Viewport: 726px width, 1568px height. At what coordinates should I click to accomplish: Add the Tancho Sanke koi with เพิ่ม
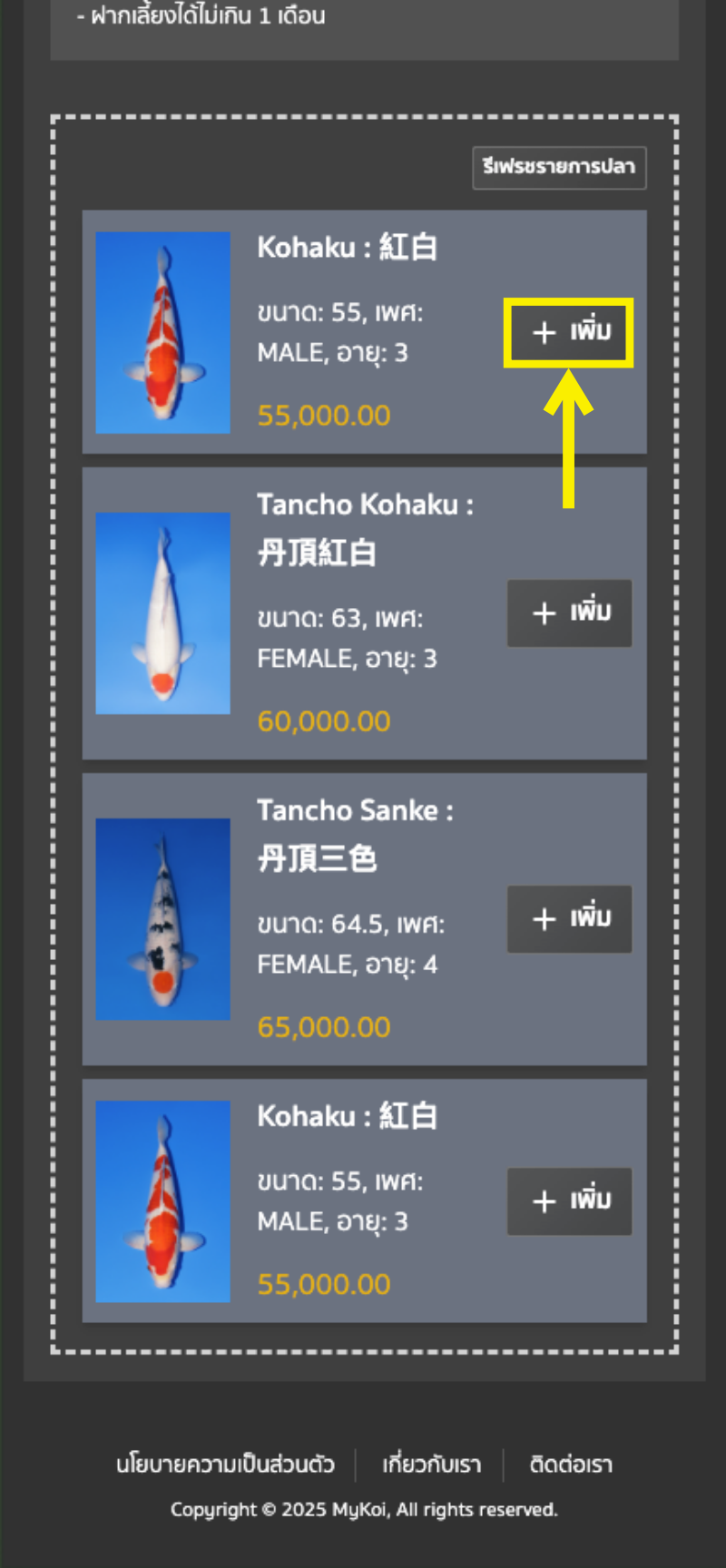coord(569,919)
